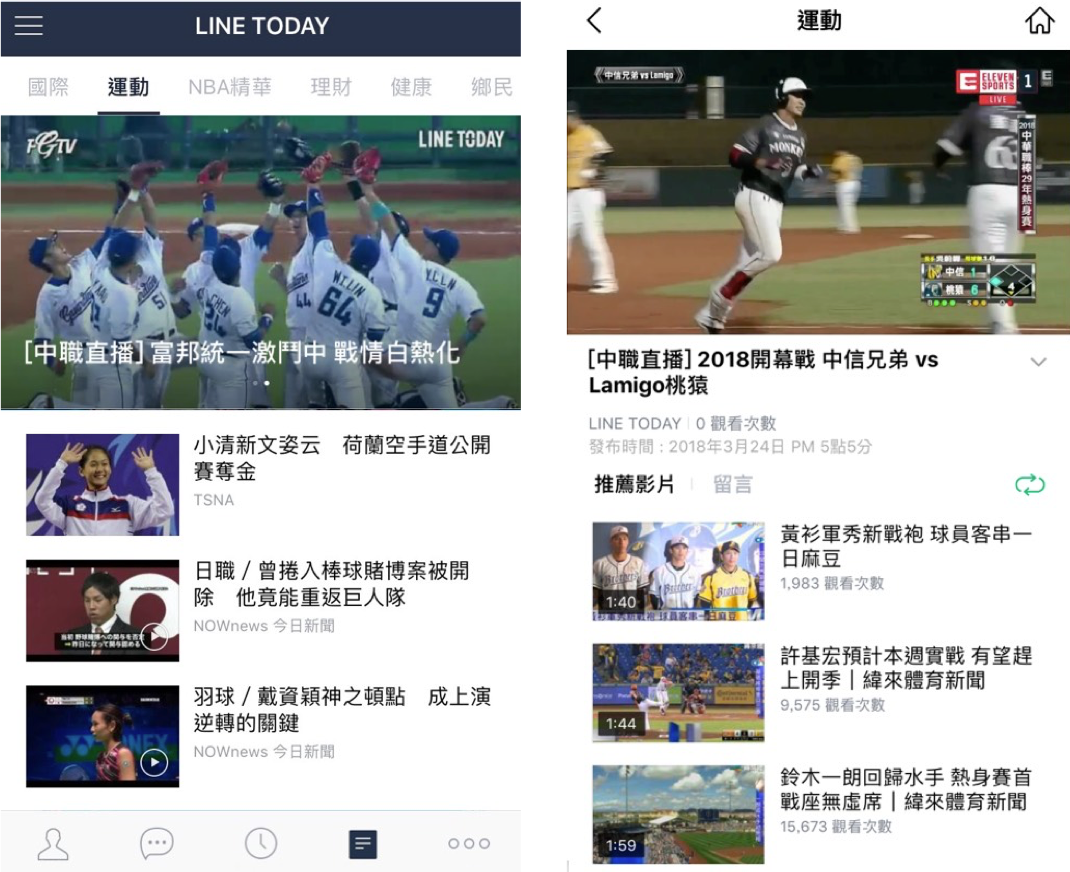Switch to the 健康 tab
The width and height of the screenshot is (1070, 872).
[411, 87]
